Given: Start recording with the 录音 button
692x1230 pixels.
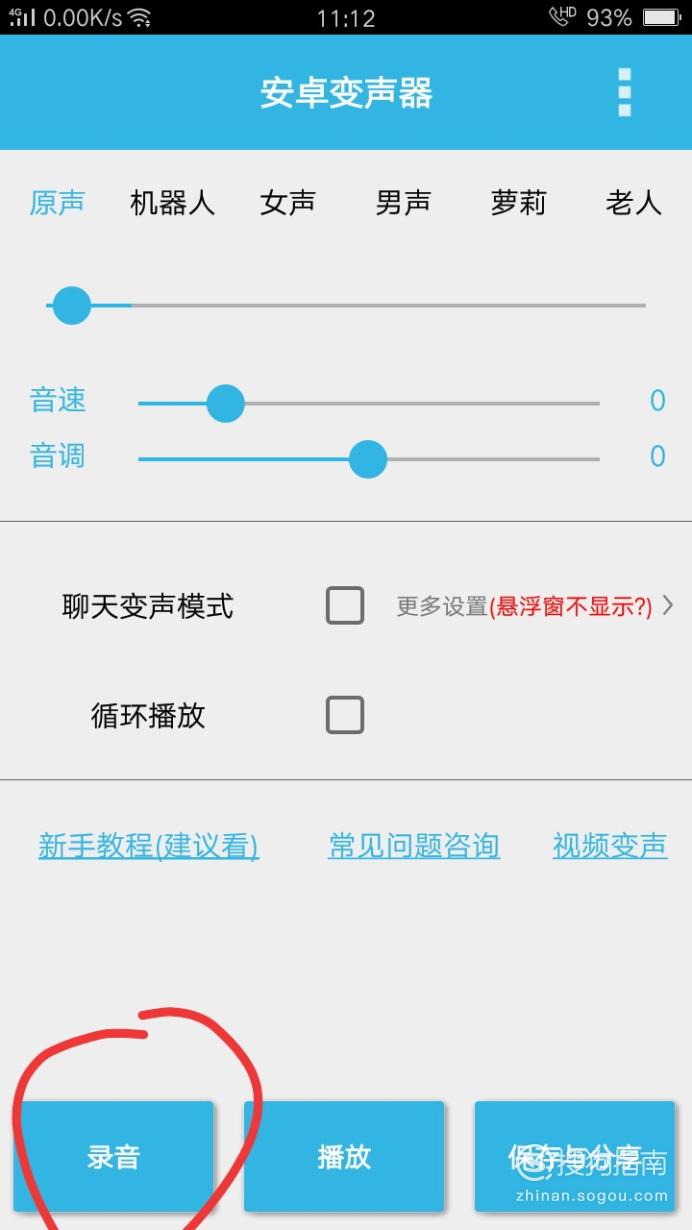Looking at the screenshot, I should click(113, 1157).
